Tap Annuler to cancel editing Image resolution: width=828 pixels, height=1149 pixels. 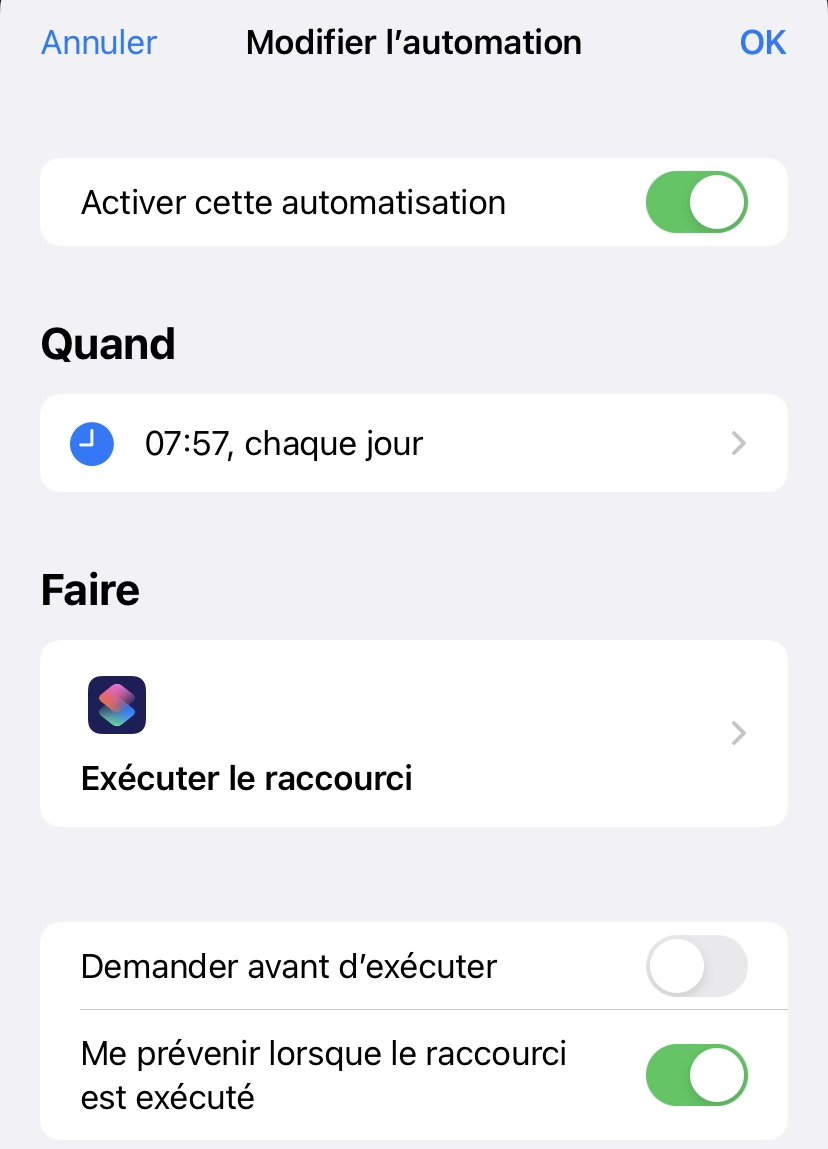point(99,43)
